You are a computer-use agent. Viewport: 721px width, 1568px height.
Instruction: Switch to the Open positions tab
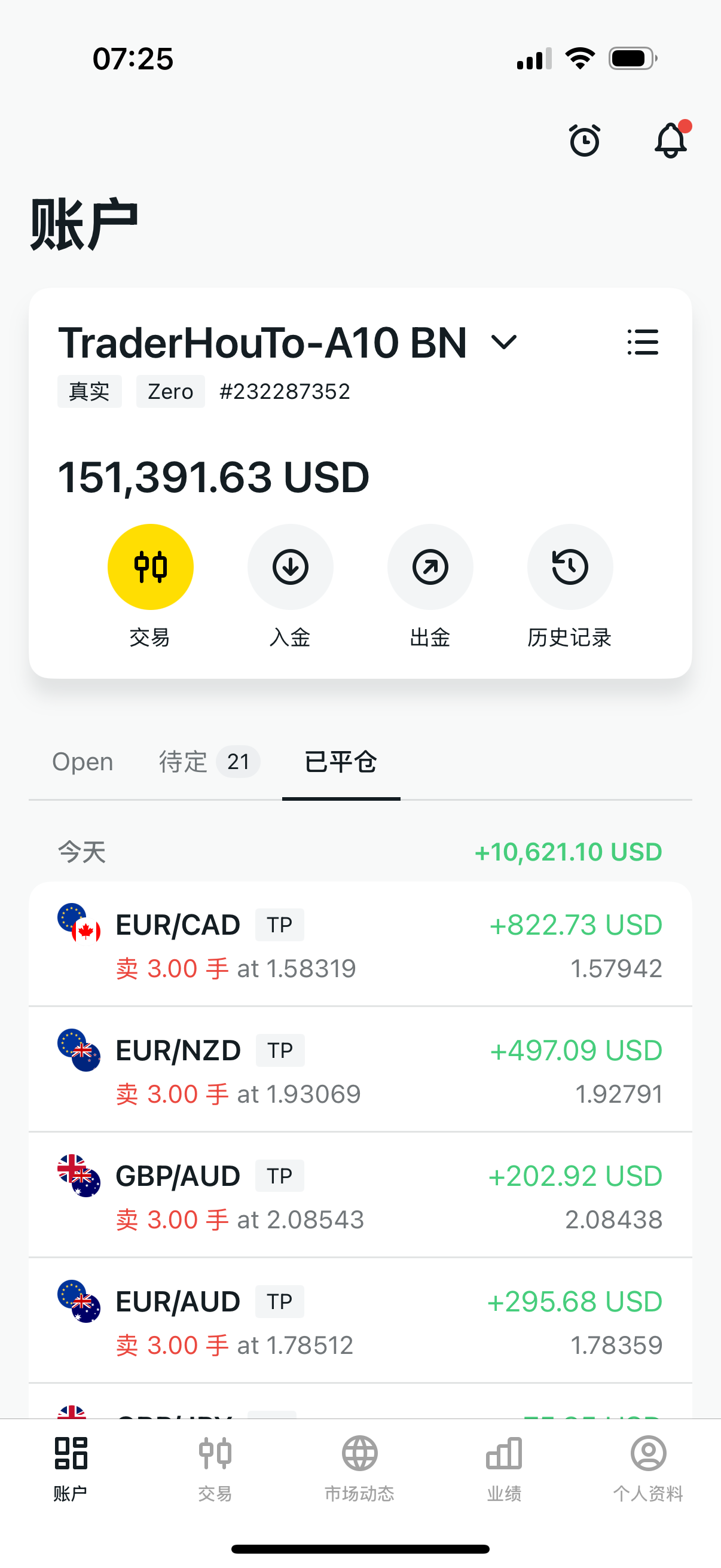pyautogui.click(x=83, y=762)
